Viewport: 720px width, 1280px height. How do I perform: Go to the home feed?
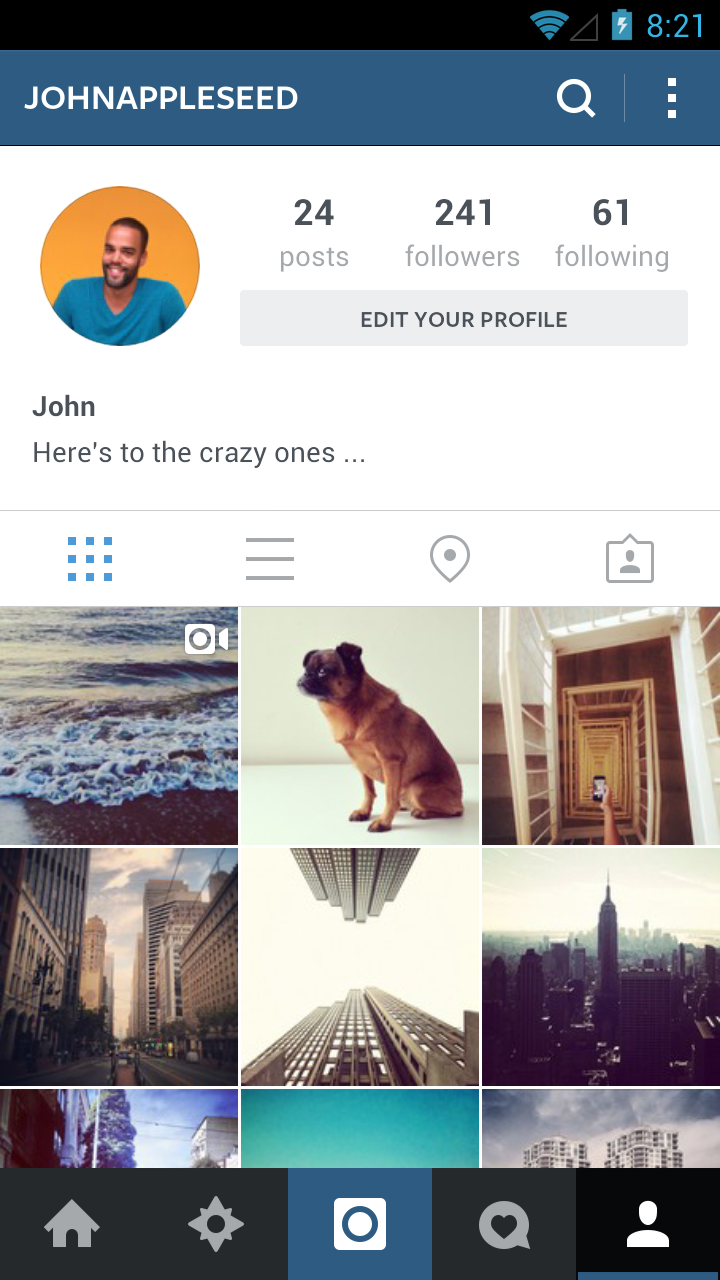(72, 1224)
